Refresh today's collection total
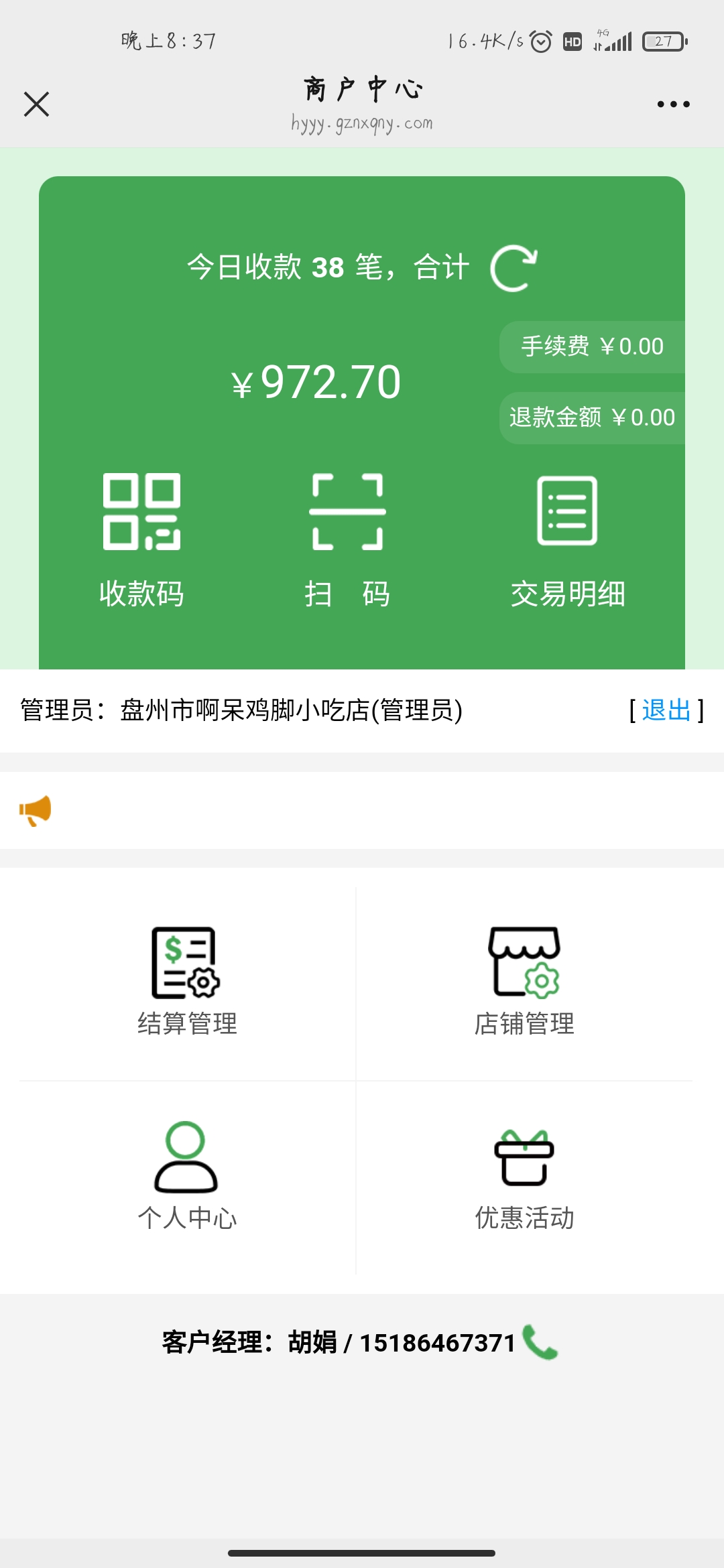 514,268
